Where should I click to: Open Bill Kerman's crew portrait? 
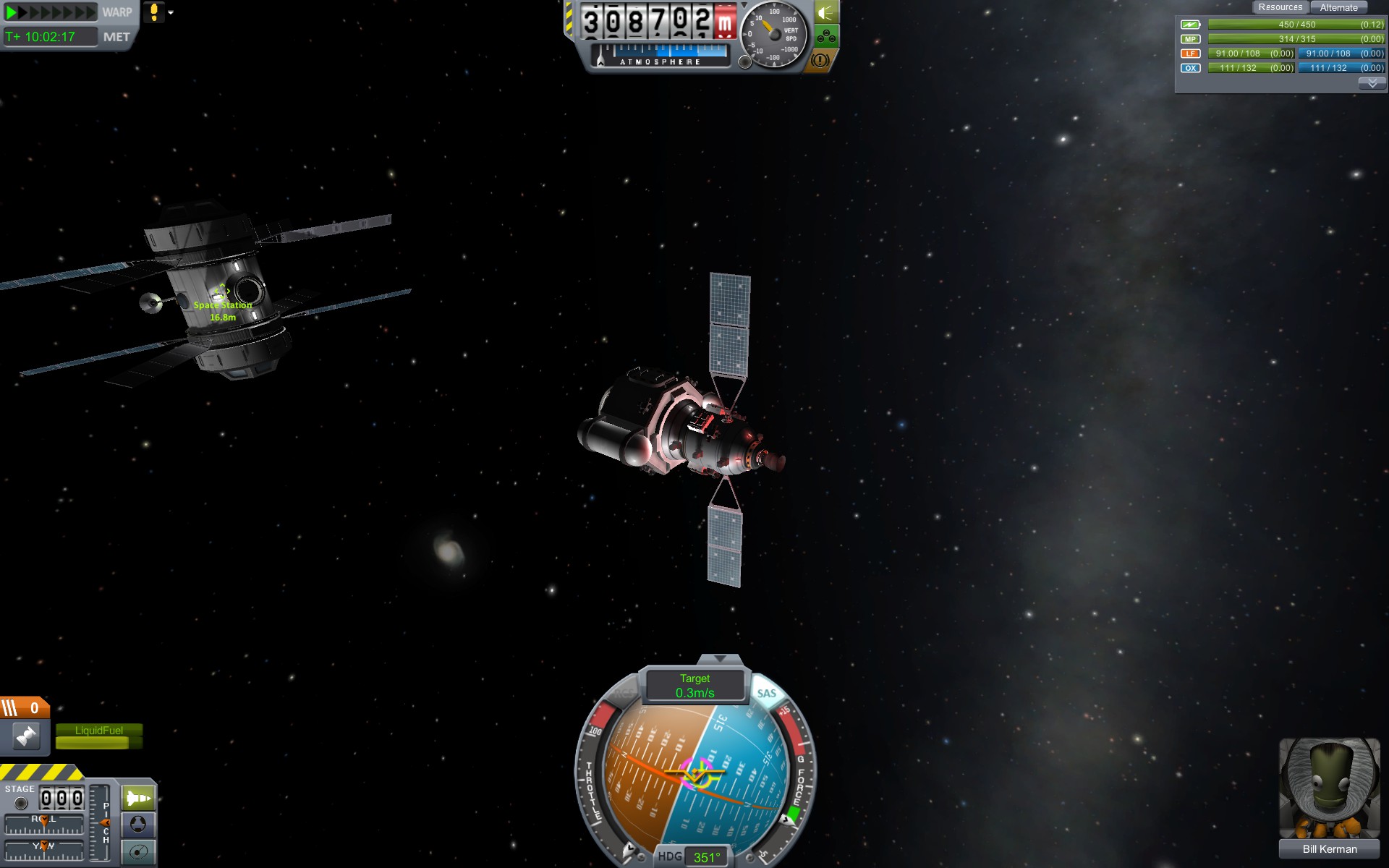(x=1329, y=788)
